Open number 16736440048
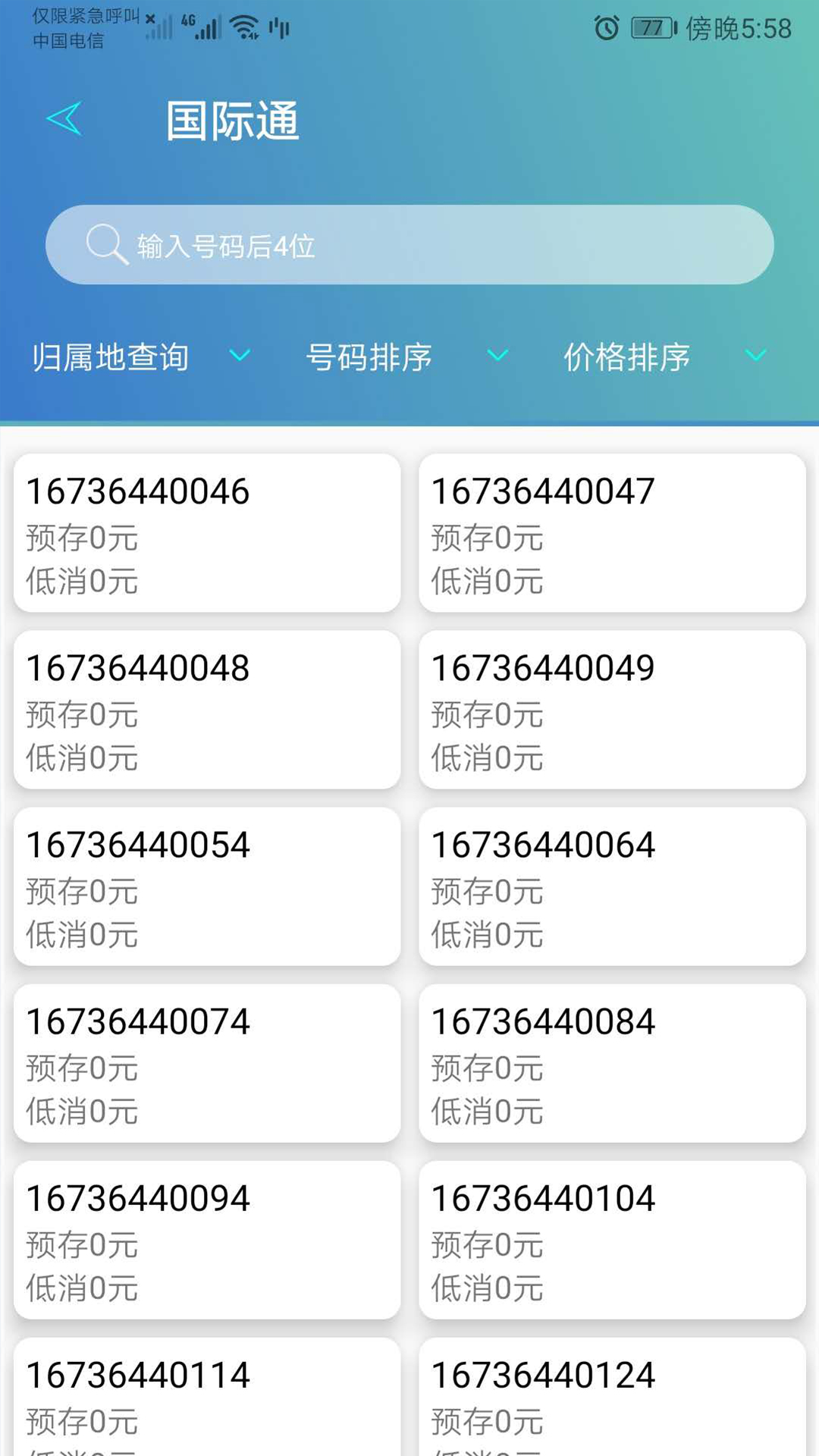The image size is (819, 1456). [207, 710]
